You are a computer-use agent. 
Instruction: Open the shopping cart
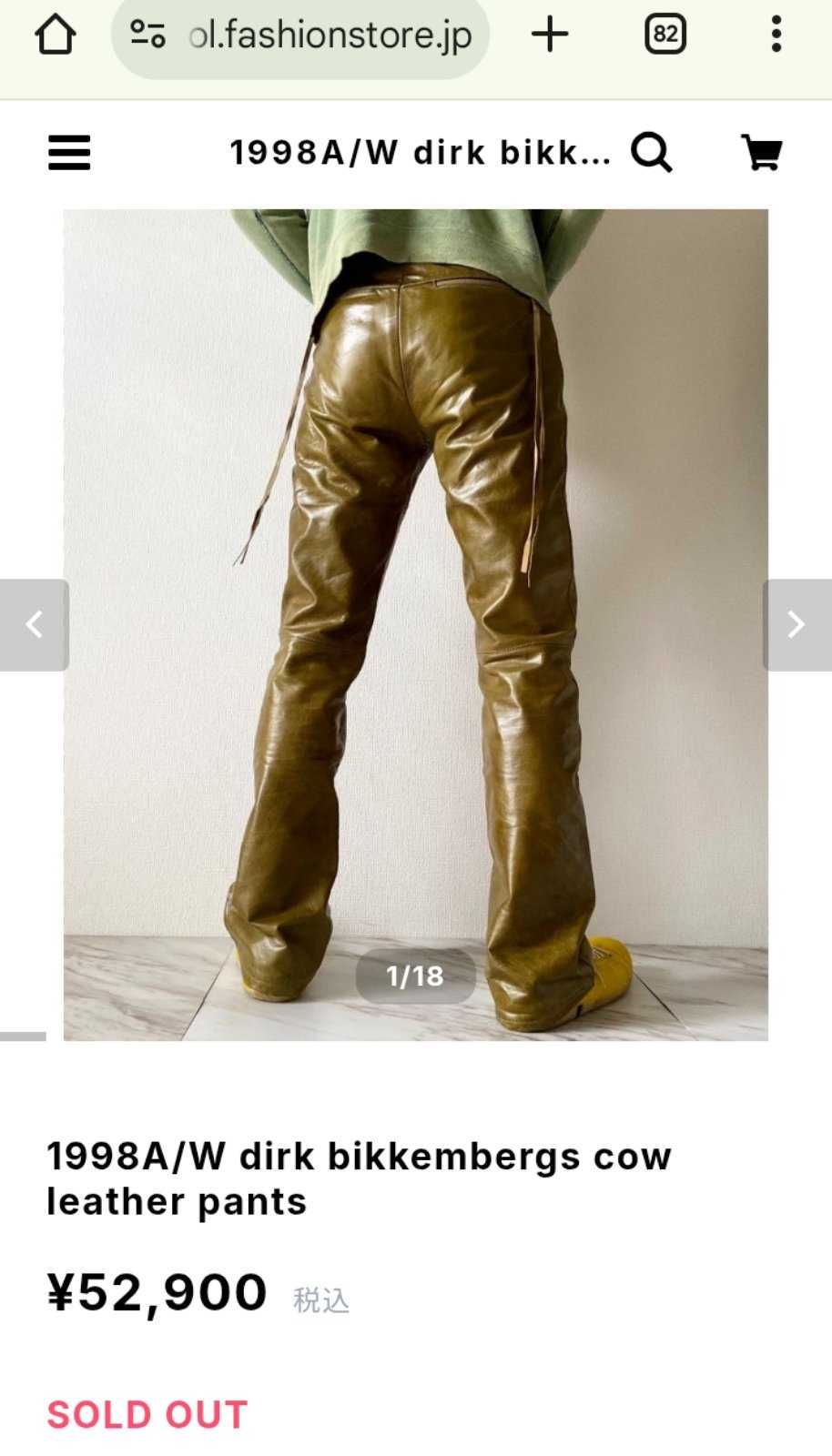[762, 153]
